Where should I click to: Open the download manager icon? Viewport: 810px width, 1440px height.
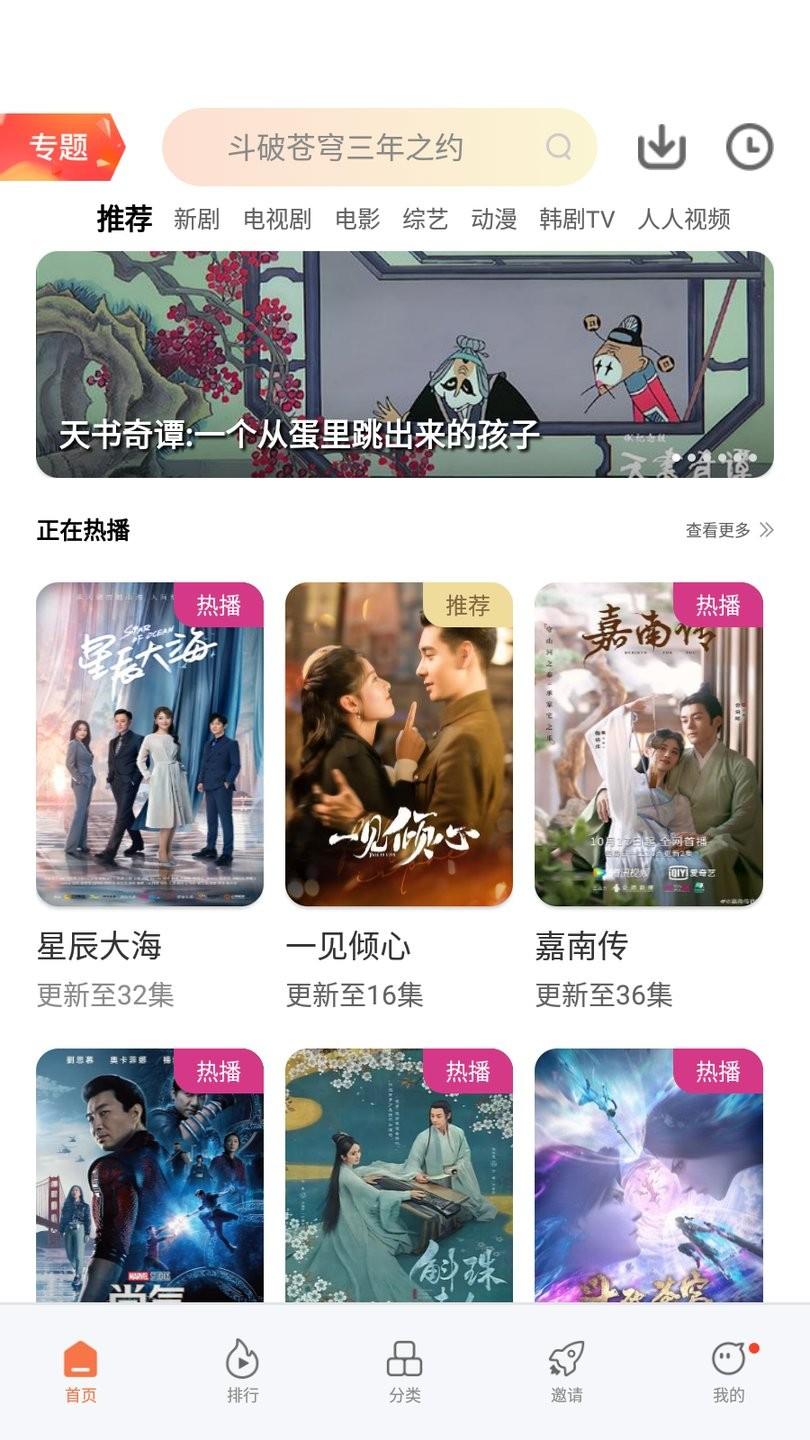[x=661, y=146]
